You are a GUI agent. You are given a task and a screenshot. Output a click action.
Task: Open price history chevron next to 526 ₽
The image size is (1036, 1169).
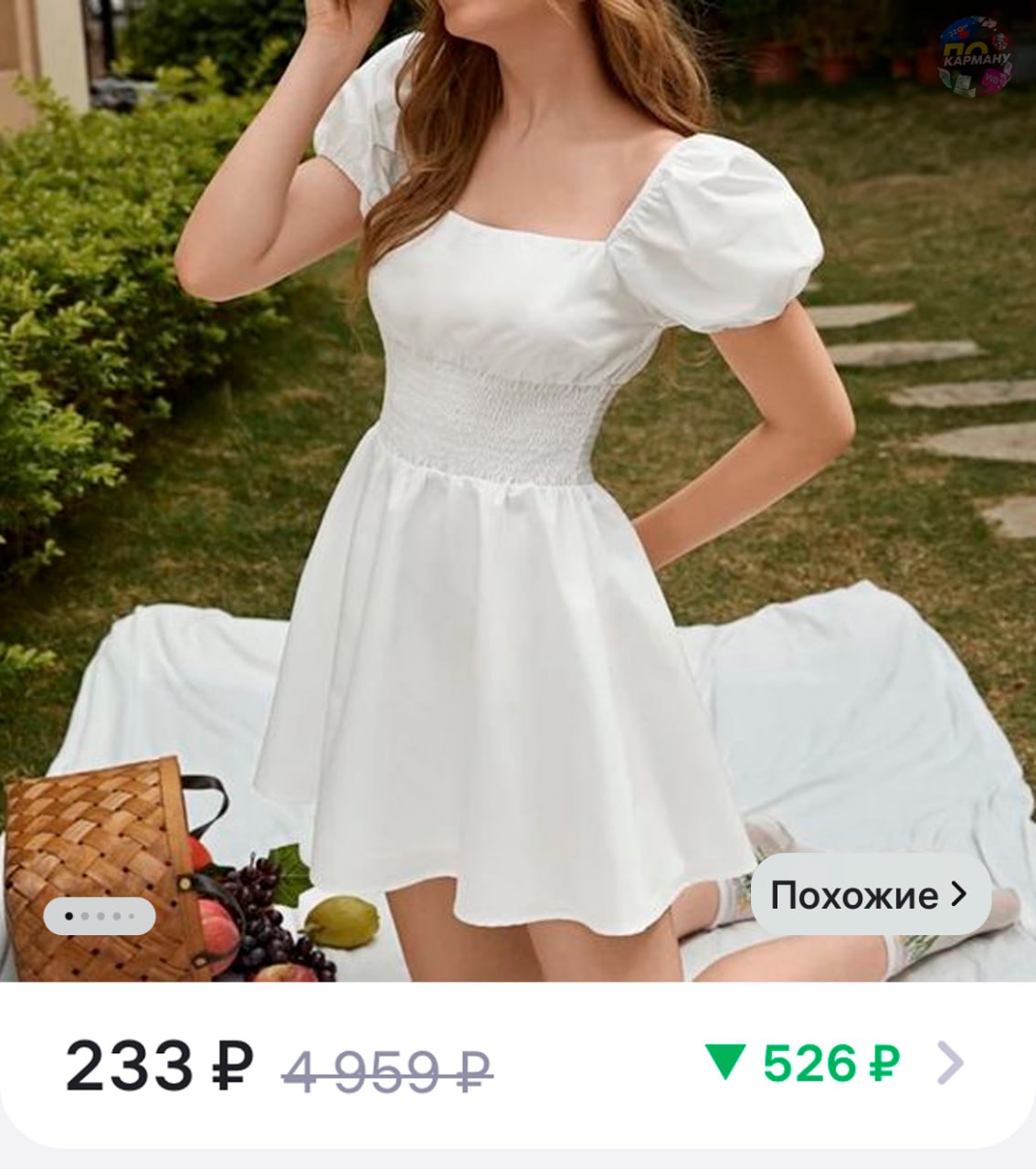950,1063
